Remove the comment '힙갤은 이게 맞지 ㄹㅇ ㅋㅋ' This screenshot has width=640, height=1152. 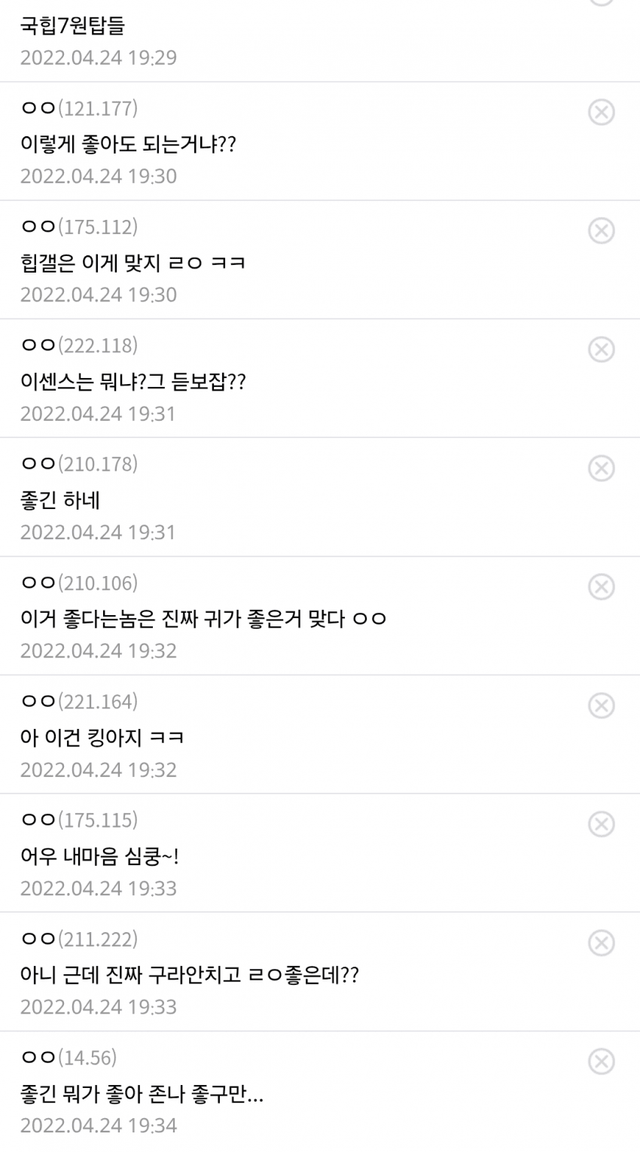coord(600,231)
